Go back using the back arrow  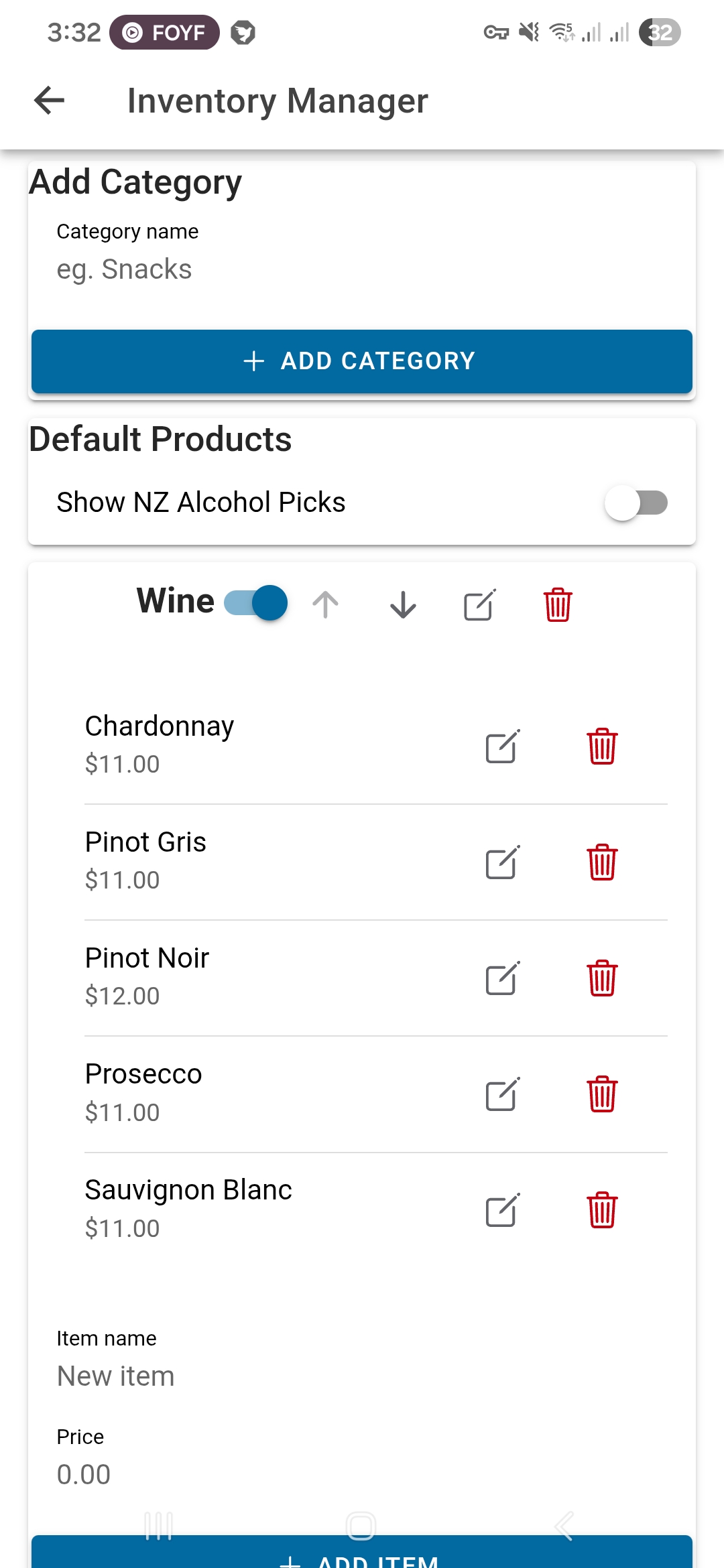point(48,101)
